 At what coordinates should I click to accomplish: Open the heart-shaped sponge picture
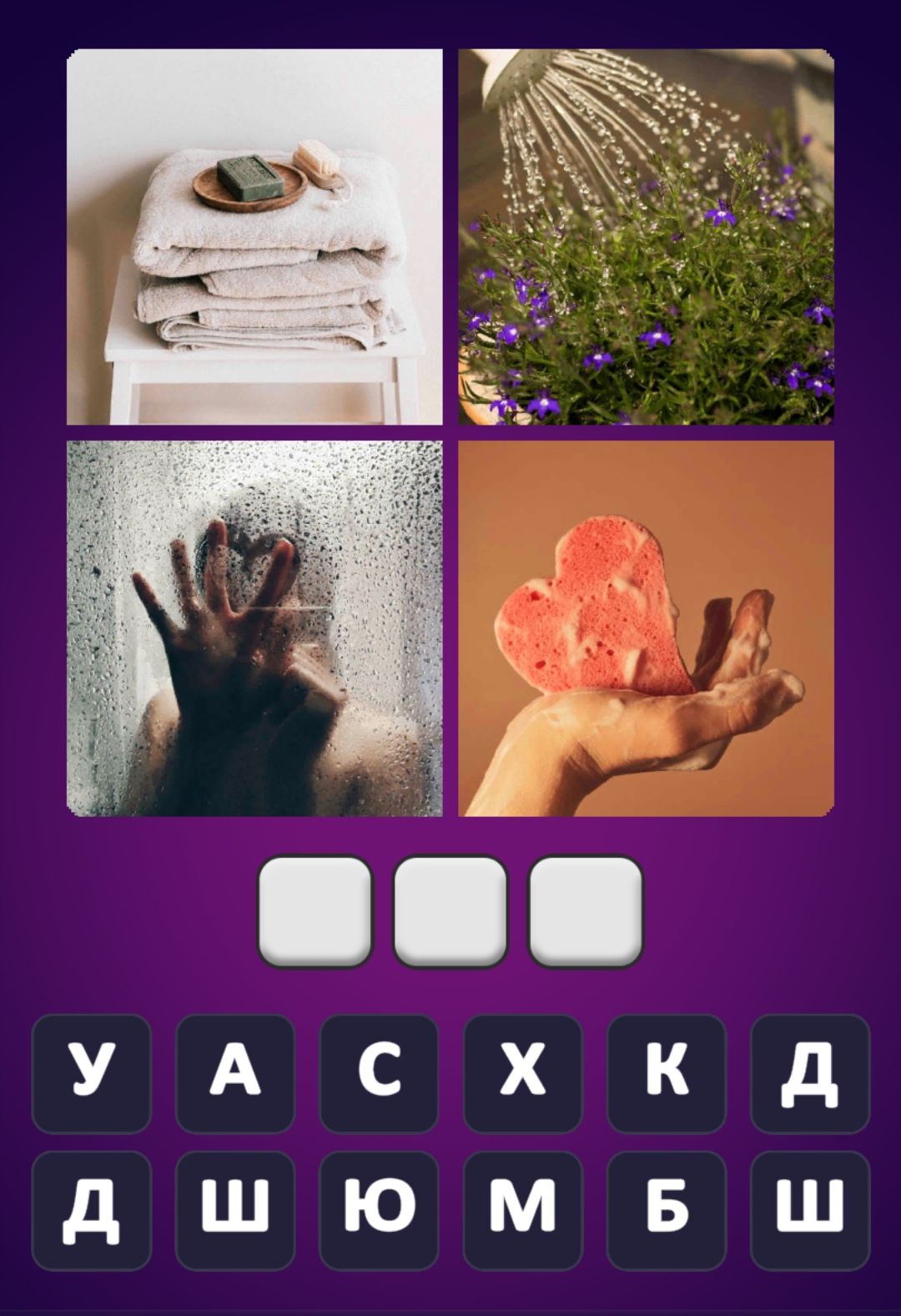646,628
